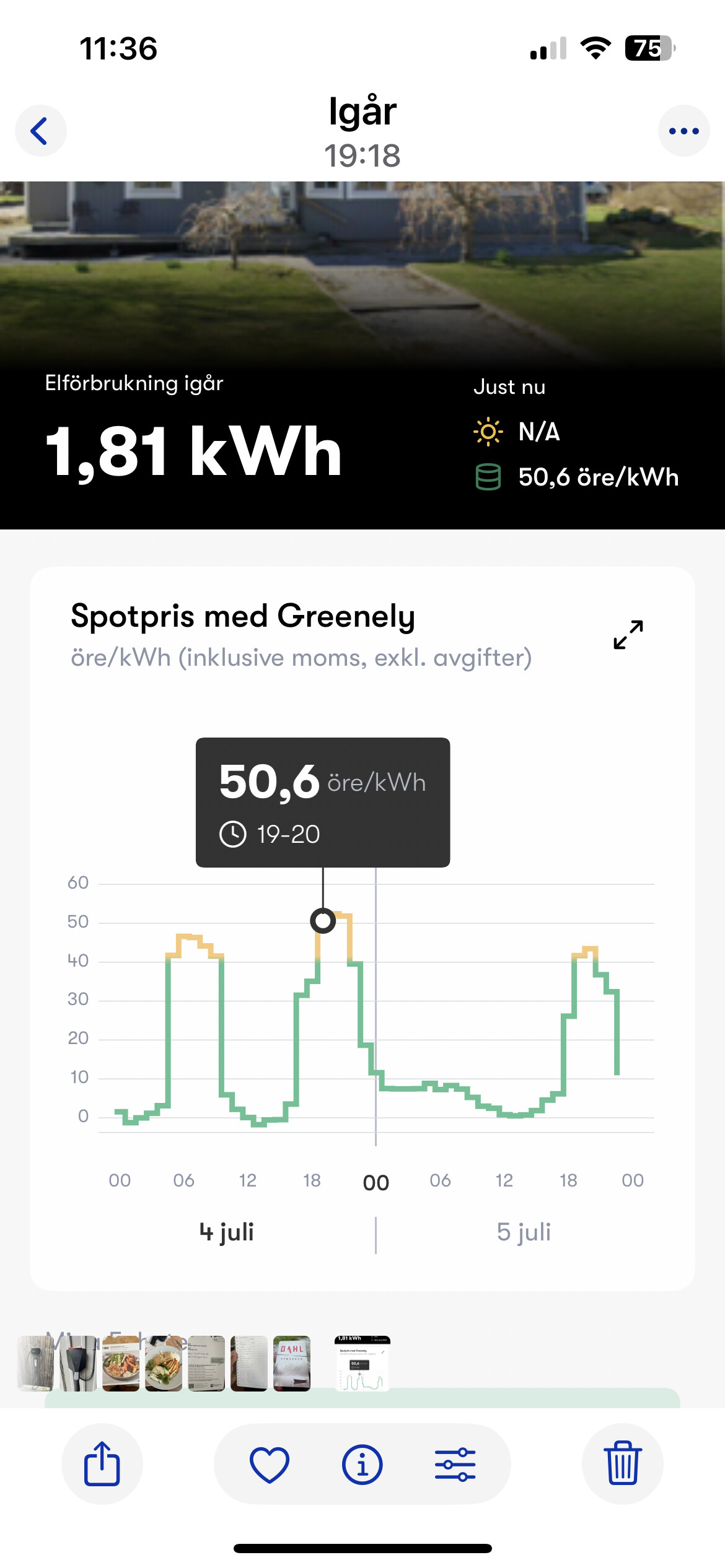Go back to the photo library
Image resolution: width=725 pixels, height=1568 pixels.
[40, 131]
